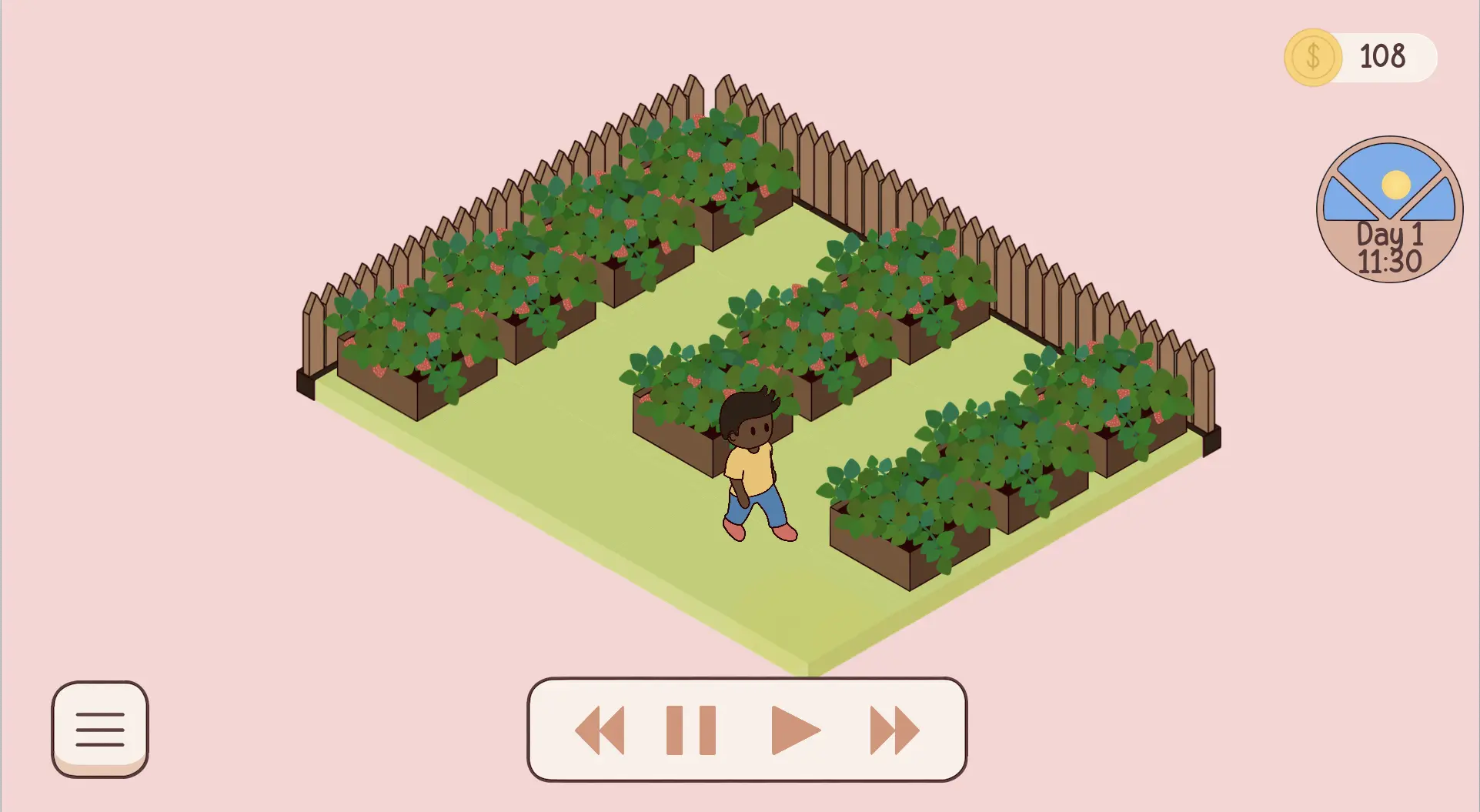Slow down the game speed

[600, 730]
